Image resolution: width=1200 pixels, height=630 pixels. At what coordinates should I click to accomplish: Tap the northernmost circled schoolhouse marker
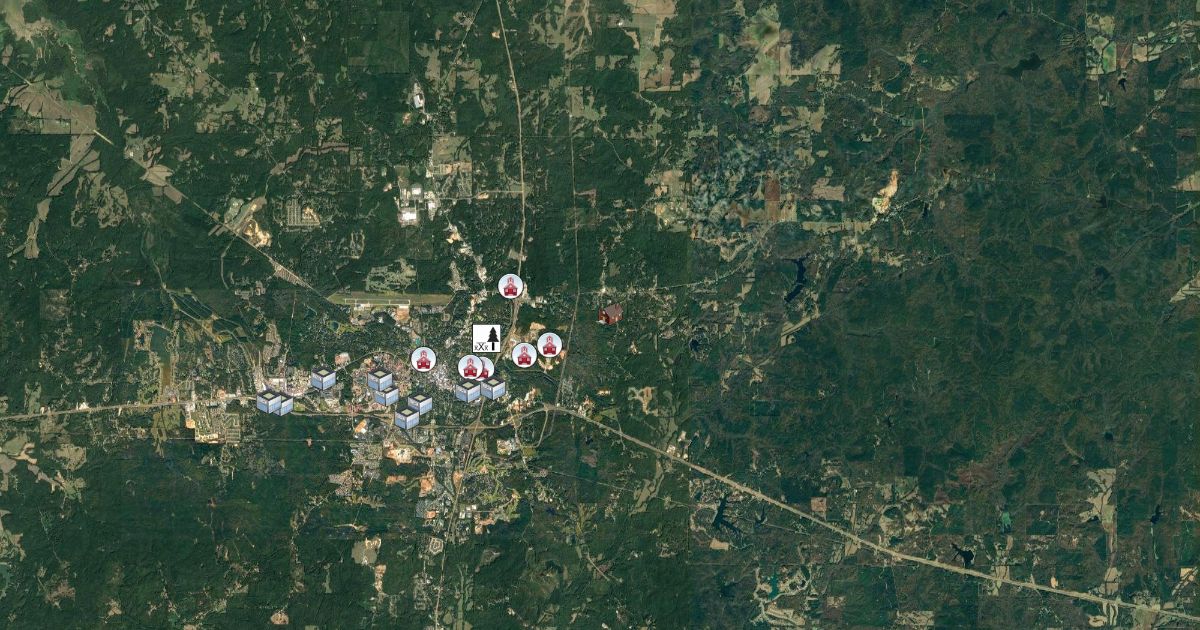point(511,287)
